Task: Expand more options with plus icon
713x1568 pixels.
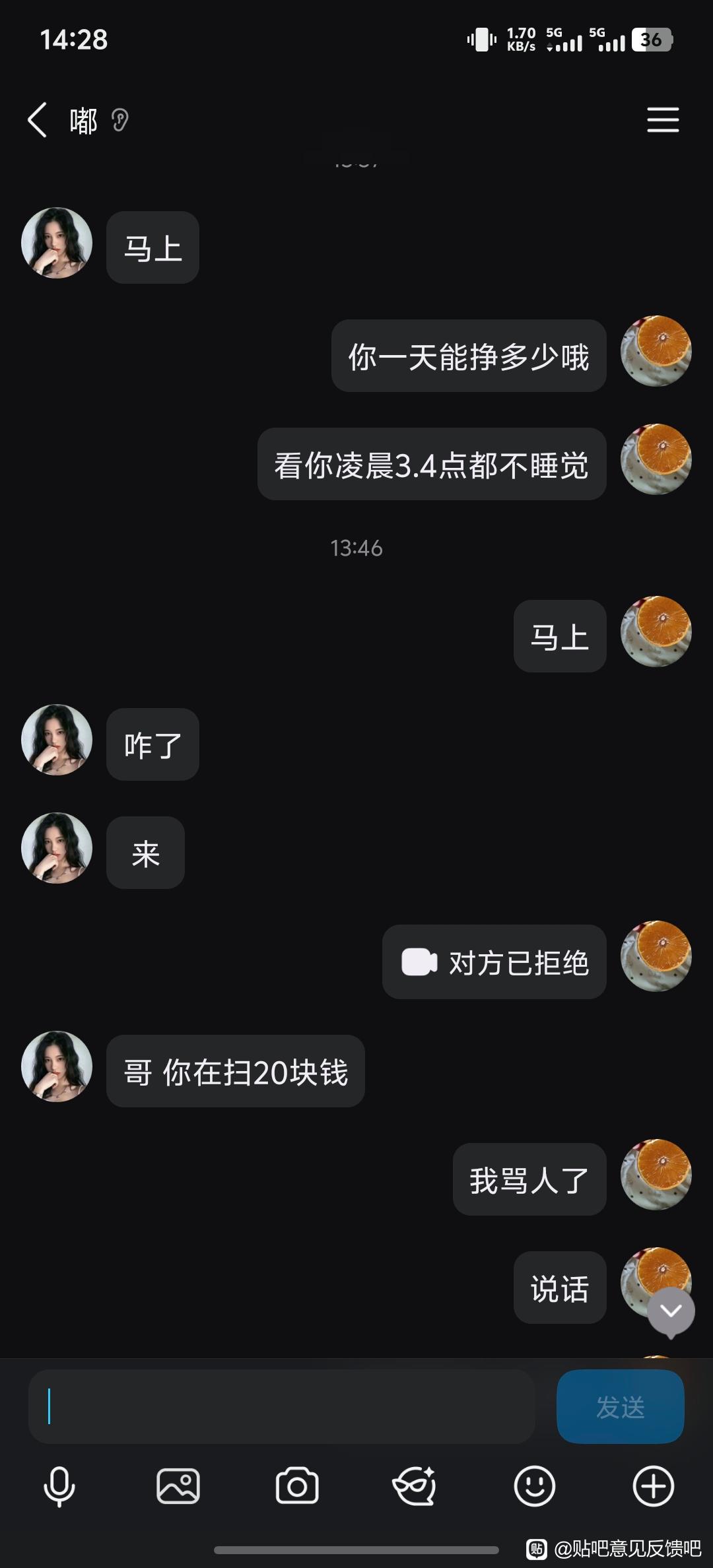Action: tap(653, 1487)
